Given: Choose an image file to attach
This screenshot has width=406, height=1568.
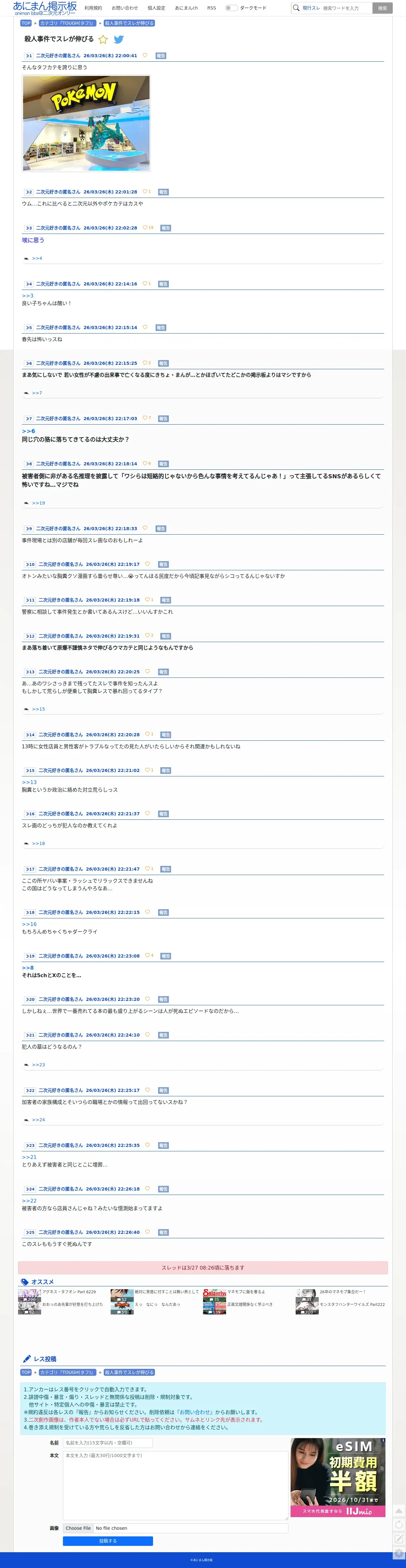Looking at the screenshot, I should (x=78, y=1528).
